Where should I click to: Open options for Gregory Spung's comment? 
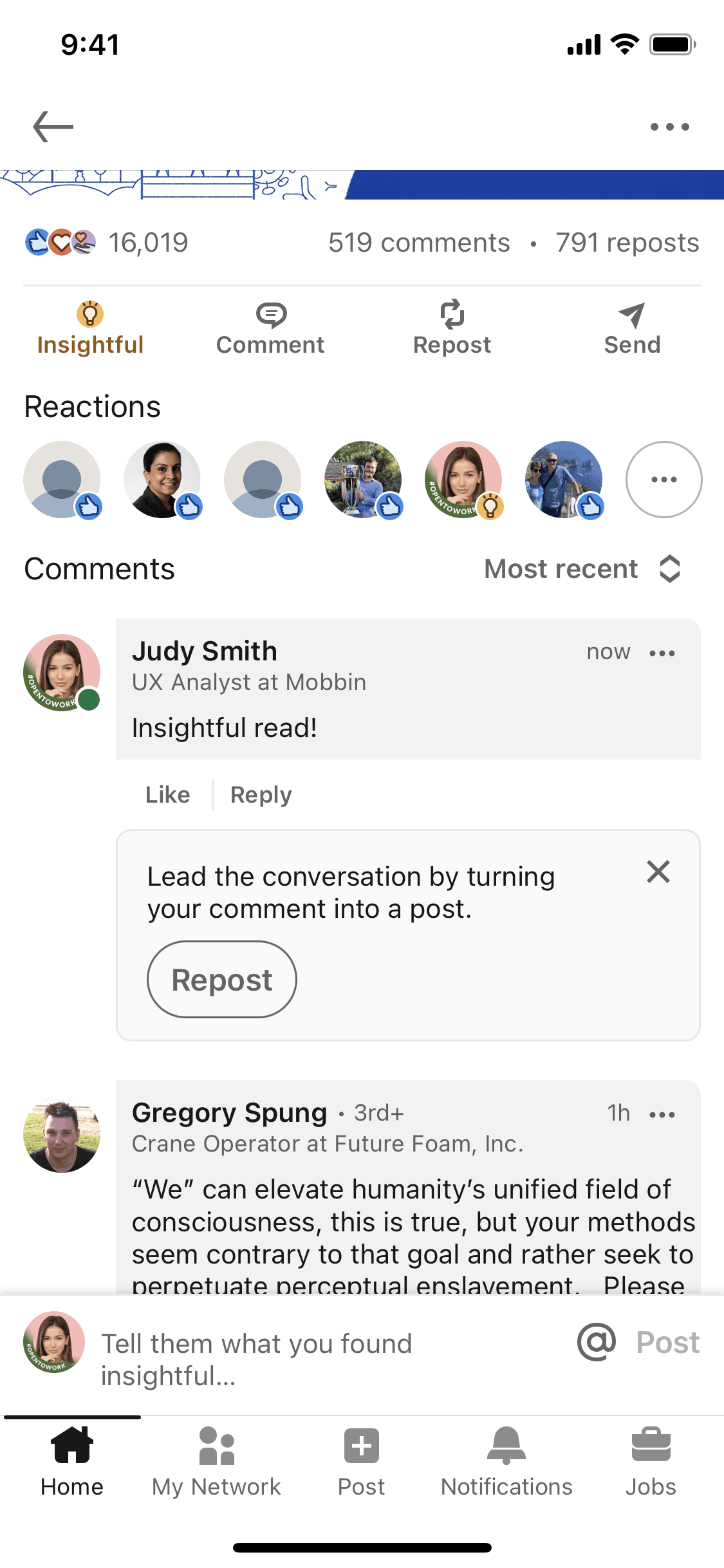click(662, 1114)
